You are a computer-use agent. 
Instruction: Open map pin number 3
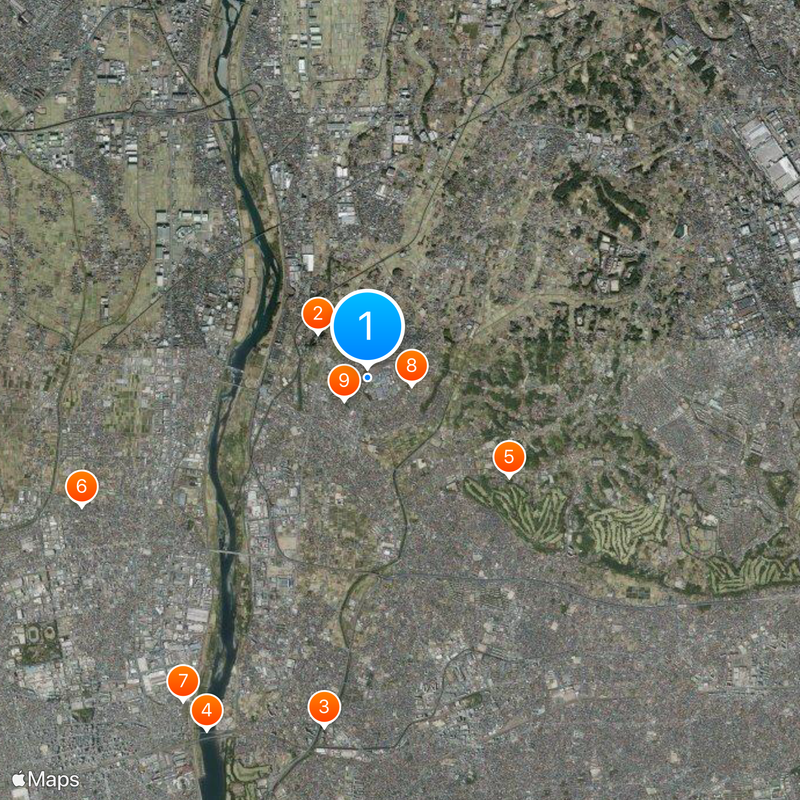[323, 707]
